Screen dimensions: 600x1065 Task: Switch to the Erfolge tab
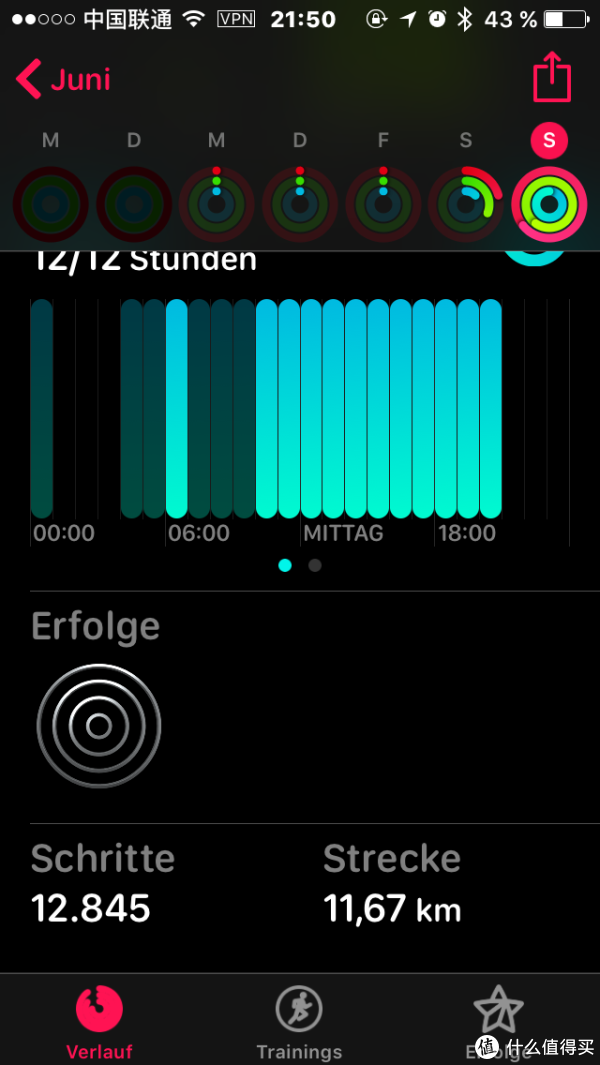[498, 1022]
